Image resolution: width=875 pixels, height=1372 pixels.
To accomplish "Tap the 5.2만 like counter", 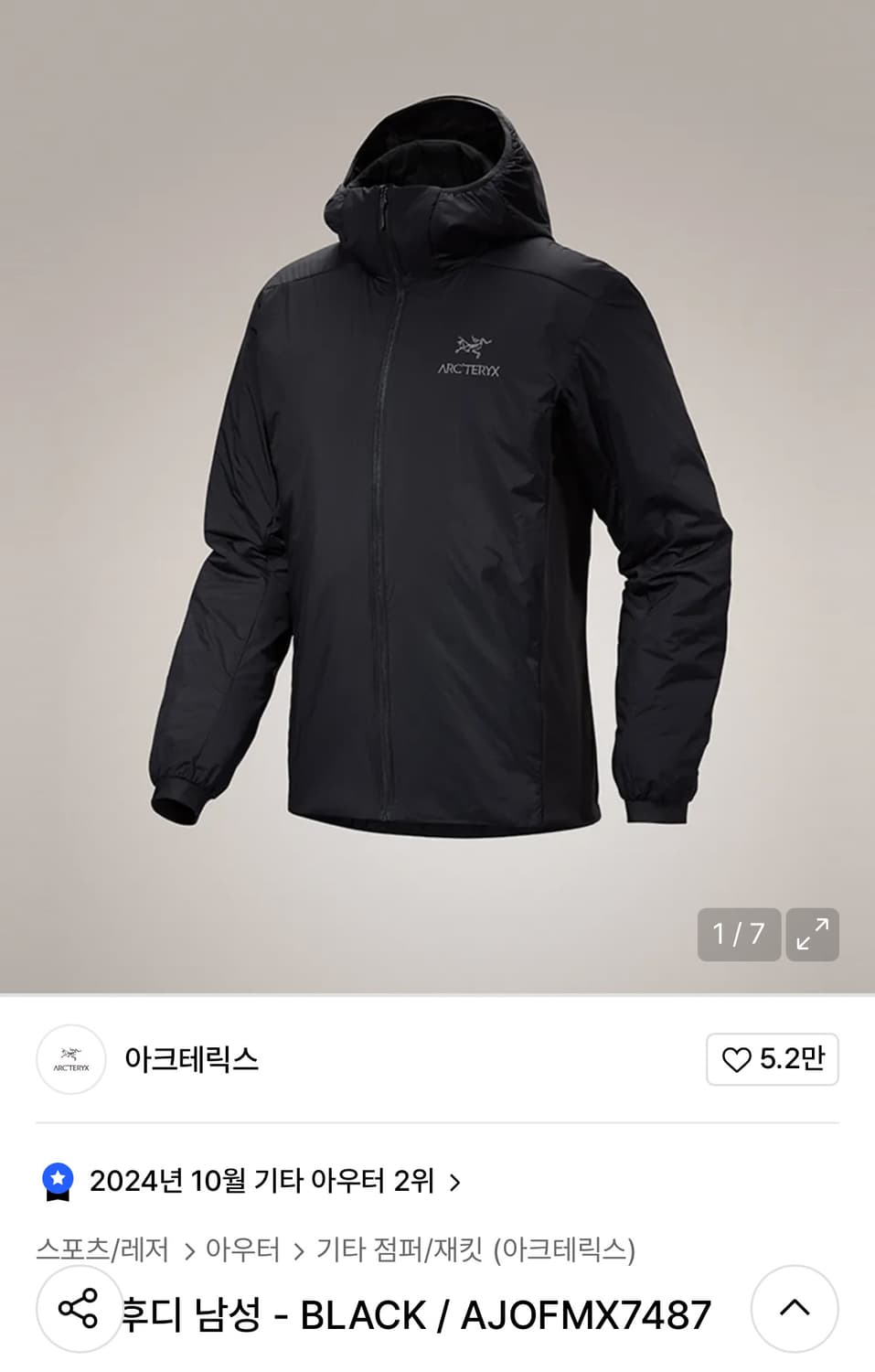I will pos(794,1058).
